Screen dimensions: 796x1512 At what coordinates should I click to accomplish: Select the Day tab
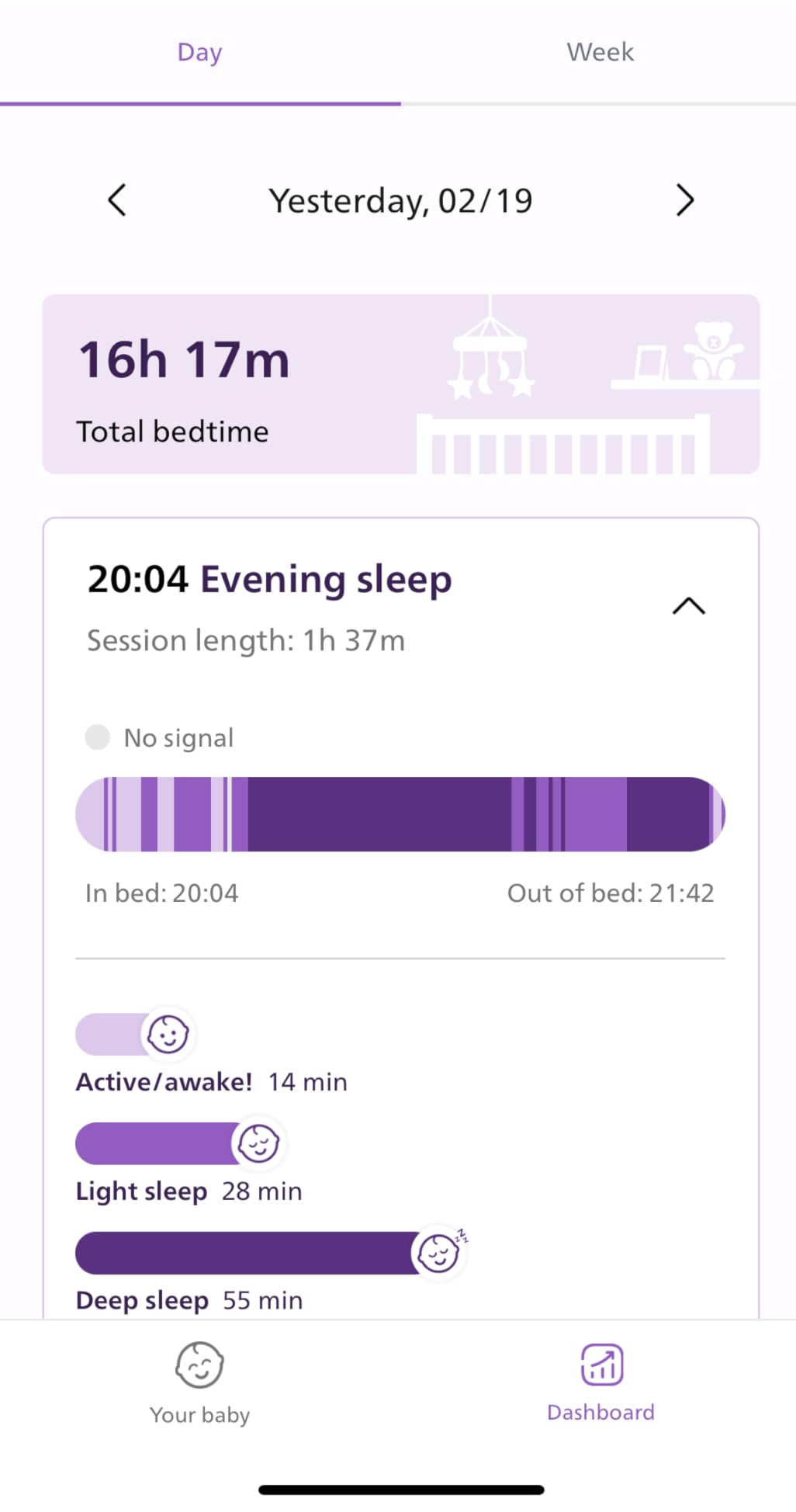pyautogui.click(x=199, y=52)
